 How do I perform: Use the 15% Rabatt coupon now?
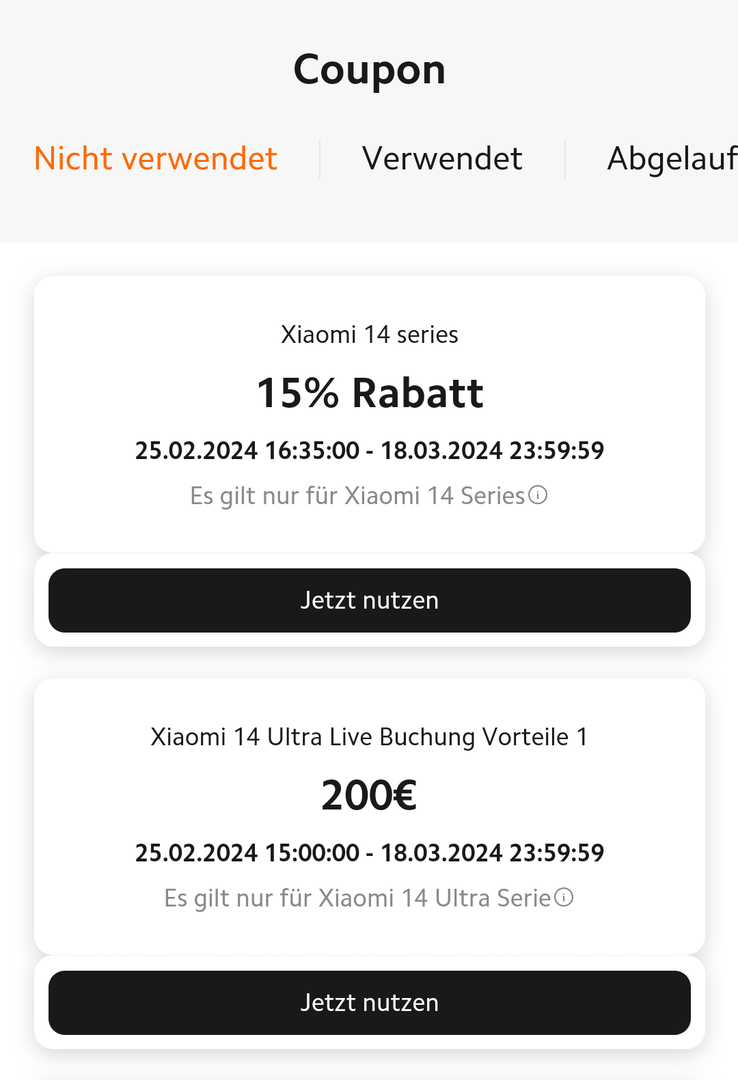coord(369,601)
